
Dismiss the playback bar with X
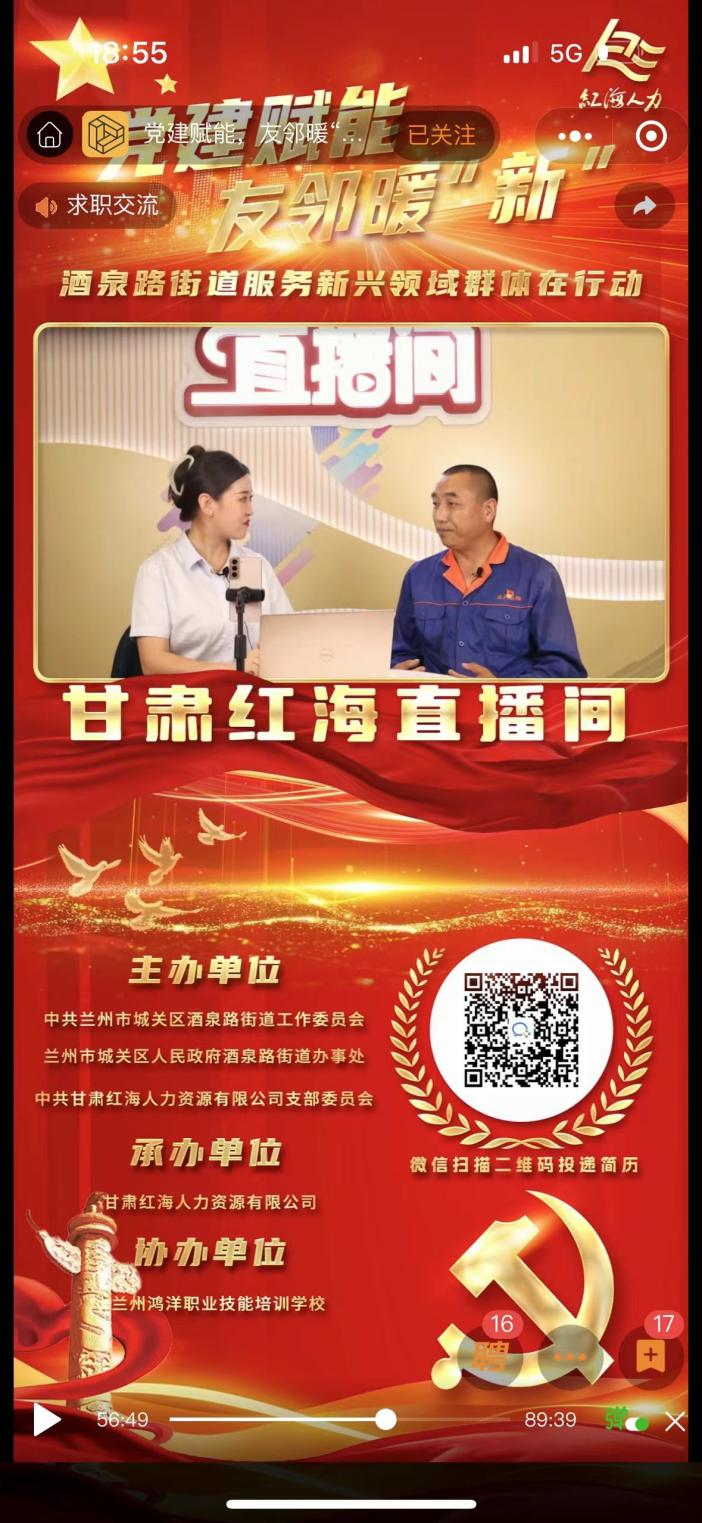point(675,1420)
